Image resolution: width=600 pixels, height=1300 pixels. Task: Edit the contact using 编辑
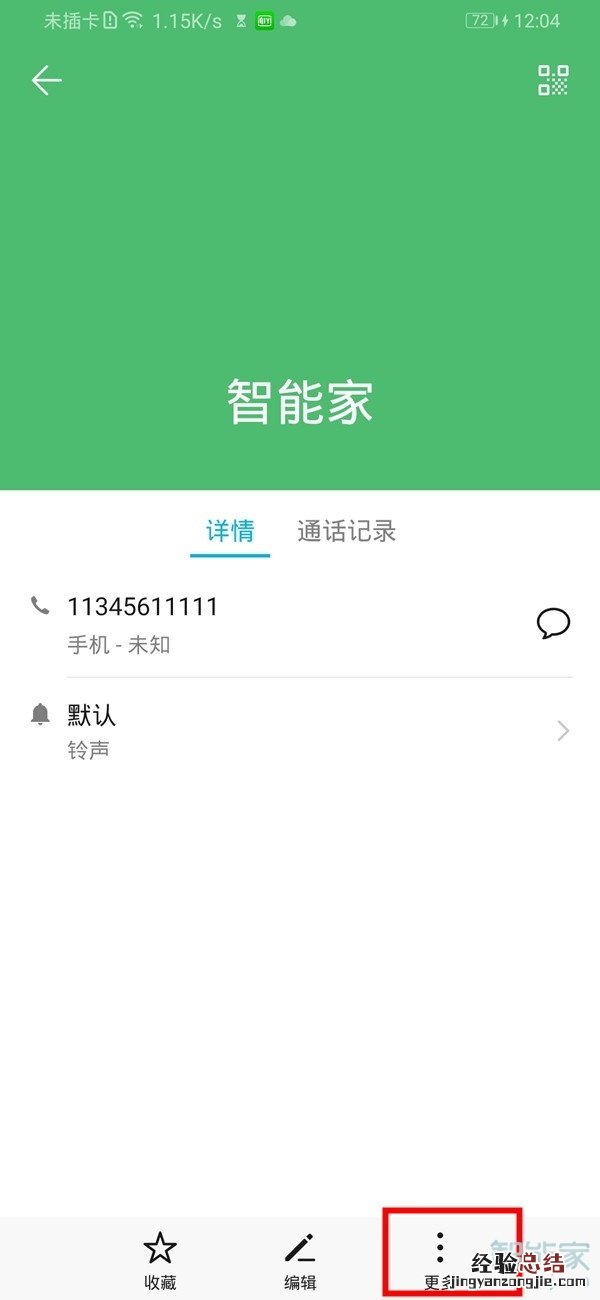(x=300, y=1258)
